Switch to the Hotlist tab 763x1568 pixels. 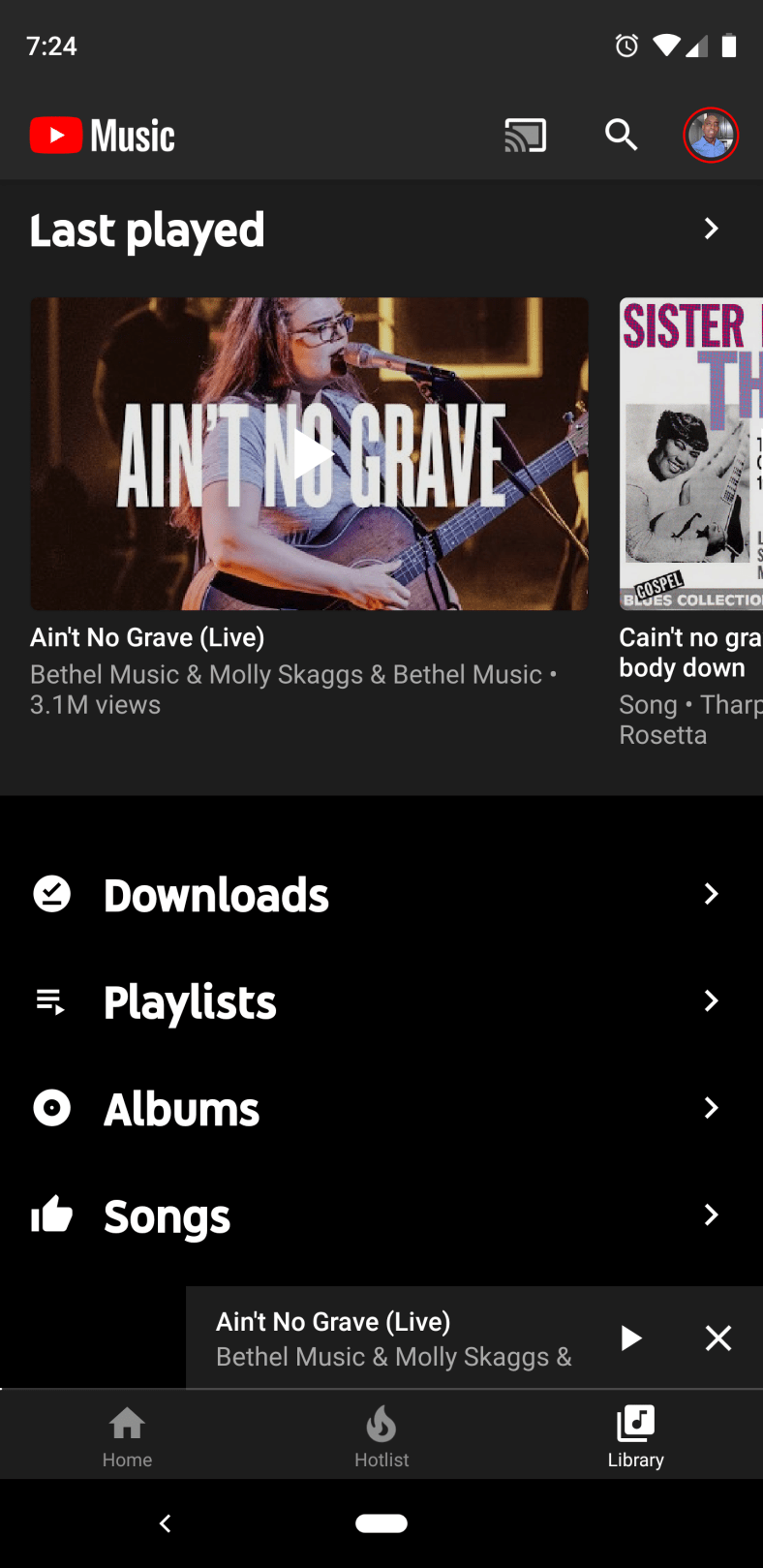(x=381, y=1435)
